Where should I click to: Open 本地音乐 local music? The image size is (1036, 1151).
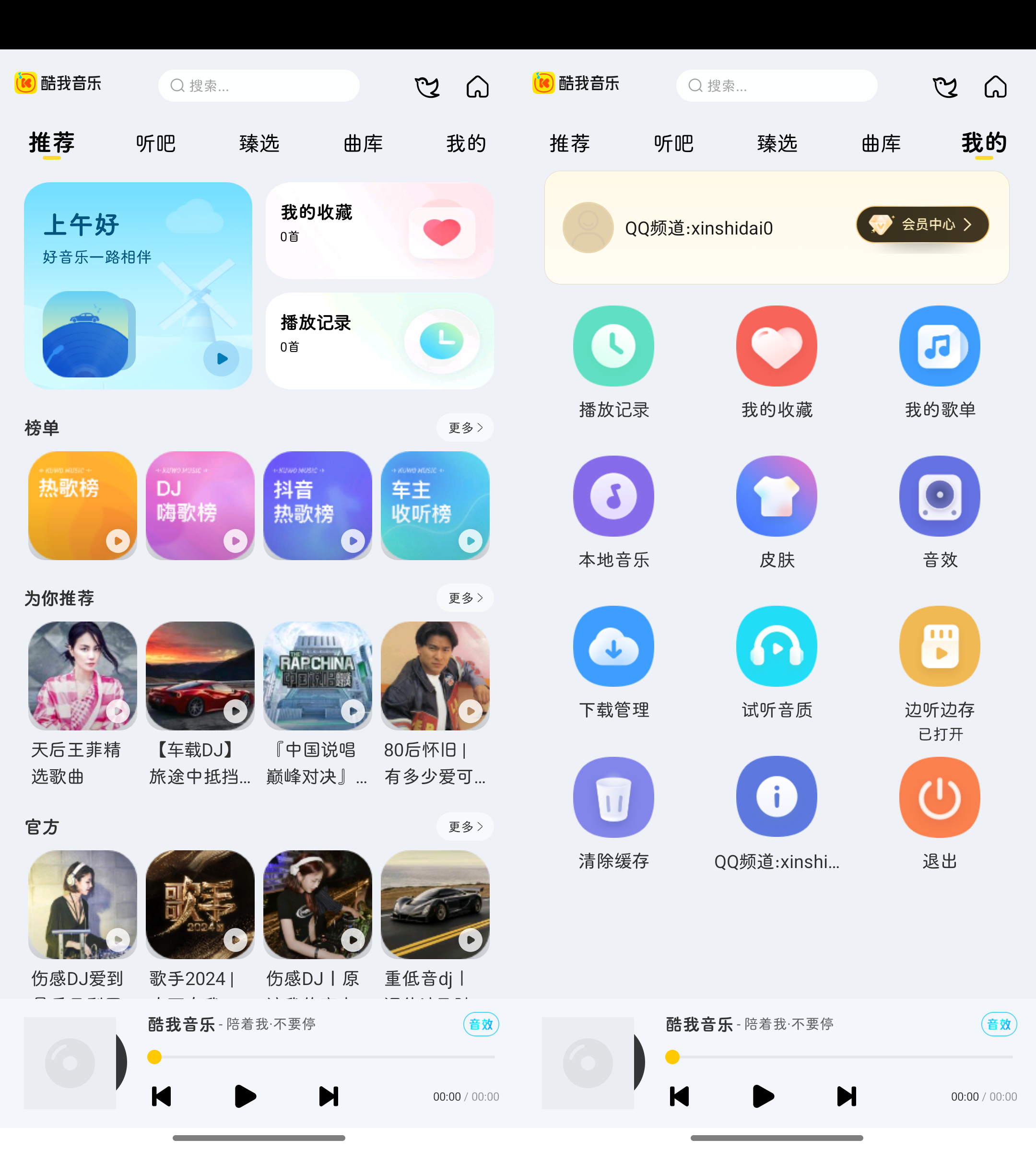613,496
